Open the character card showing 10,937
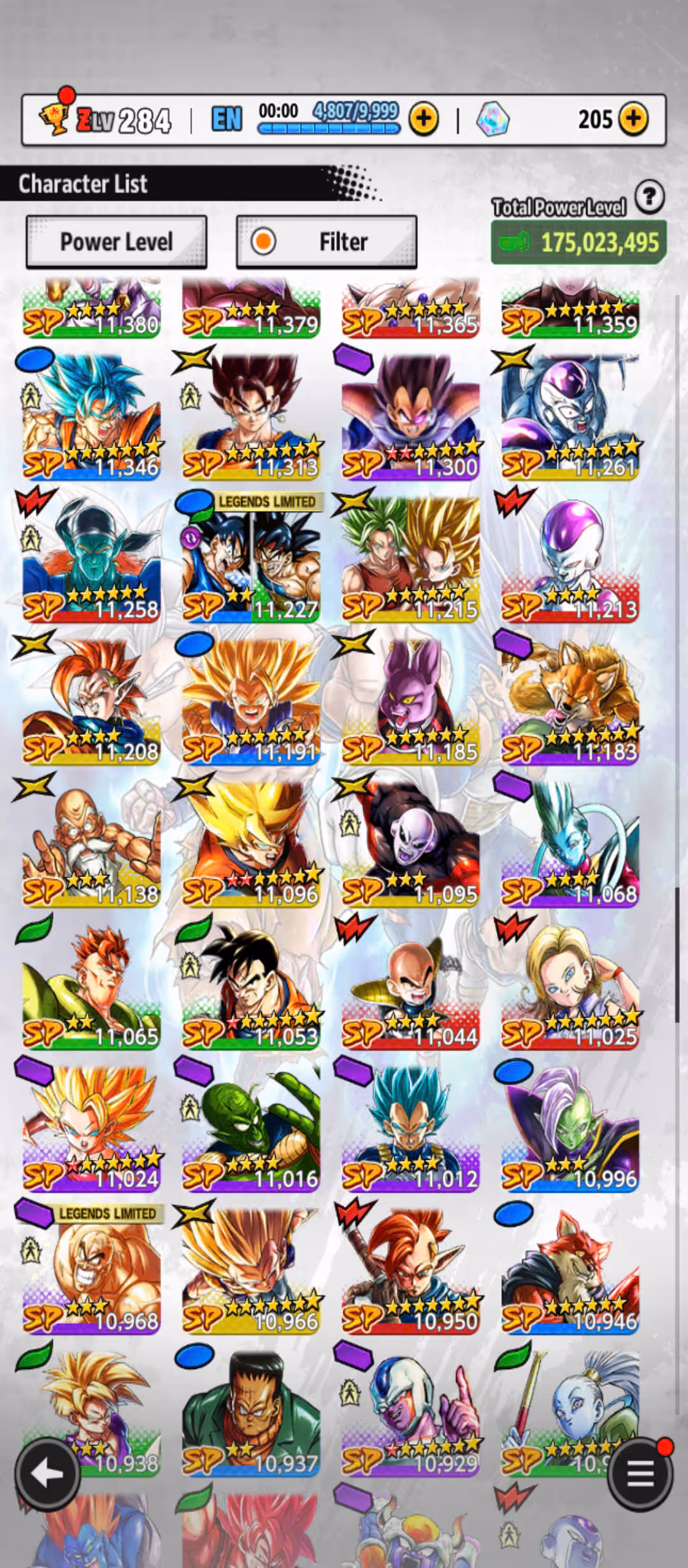This screenshot has height=1568, width=688. pyautogui.click(x=251, y=1412)
